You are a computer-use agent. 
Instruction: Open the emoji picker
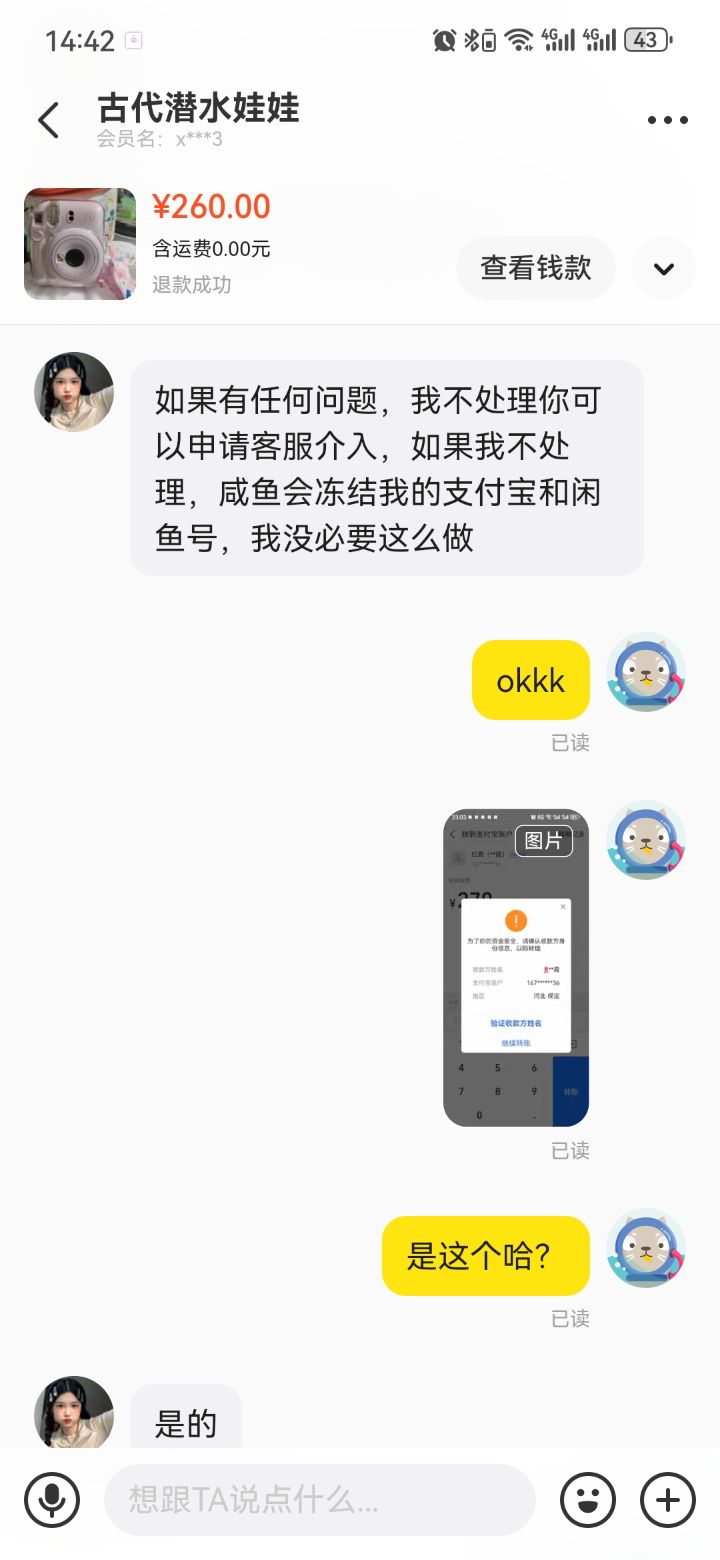coord(588,1499)
